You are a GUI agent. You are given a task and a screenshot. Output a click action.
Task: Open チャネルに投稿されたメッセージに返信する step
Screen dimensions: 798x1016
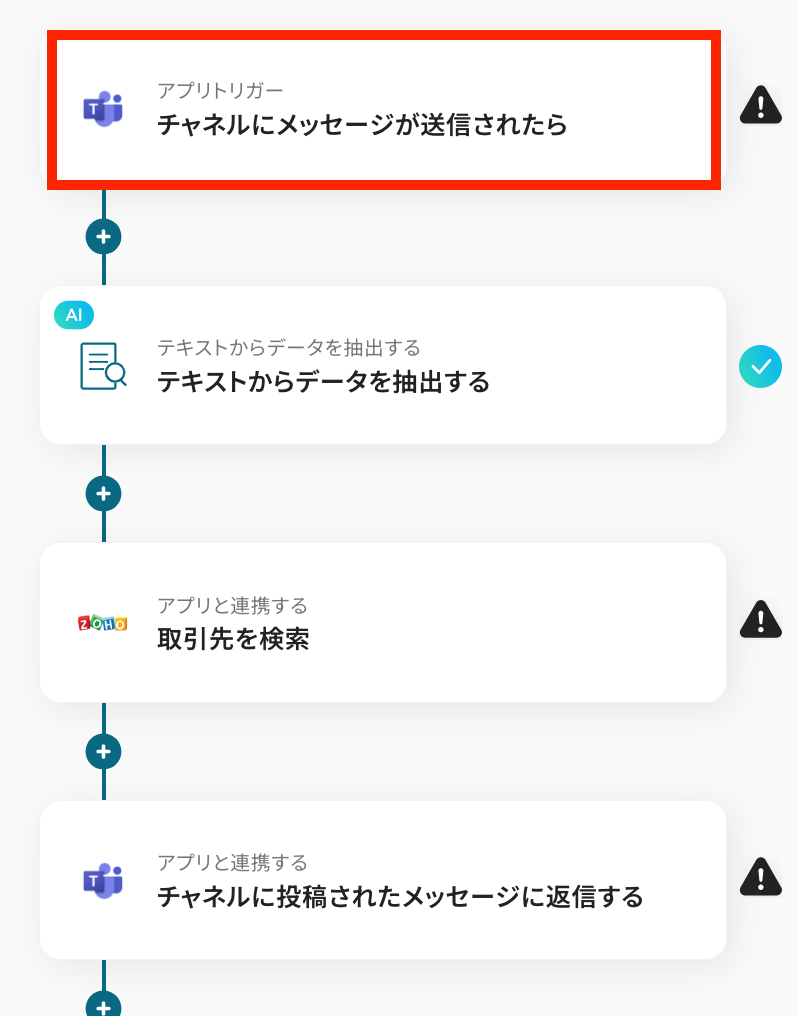point(383,880)
